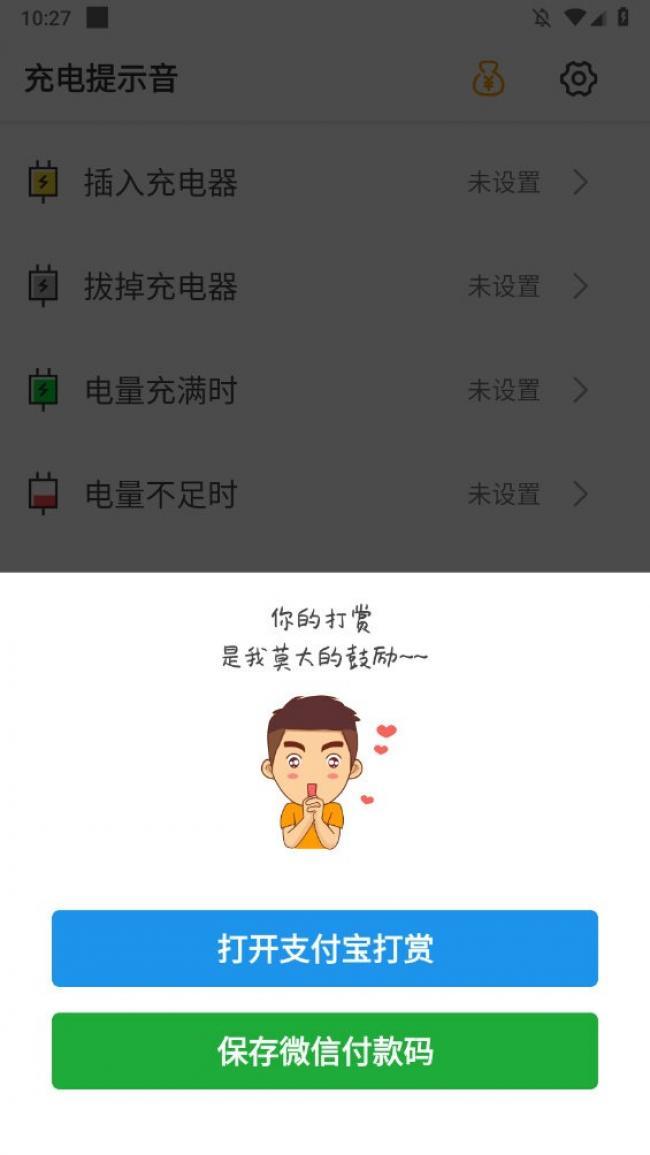The image size is (650, 1155).
Task: Tap 保存微信付款码 button
Action: coord(324,1050)
